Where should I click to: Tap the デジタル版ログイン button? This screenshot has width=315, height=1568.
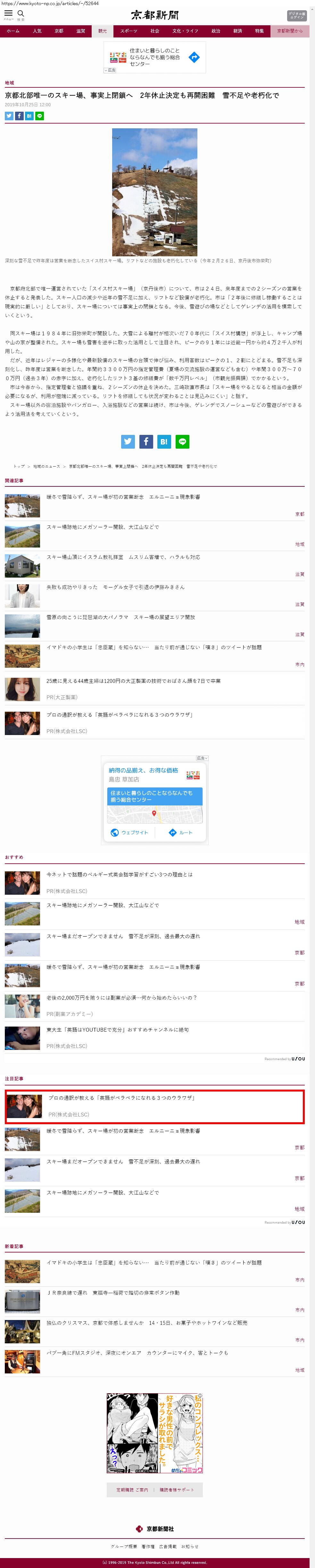pos(297,16)
